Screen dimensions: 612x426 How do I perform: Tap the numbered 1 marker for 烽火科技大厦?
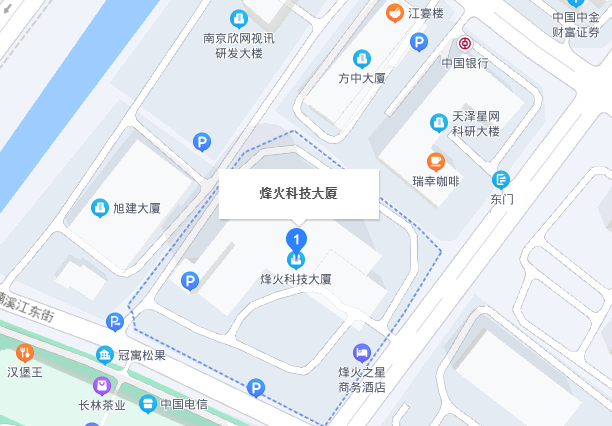[296, 239]
